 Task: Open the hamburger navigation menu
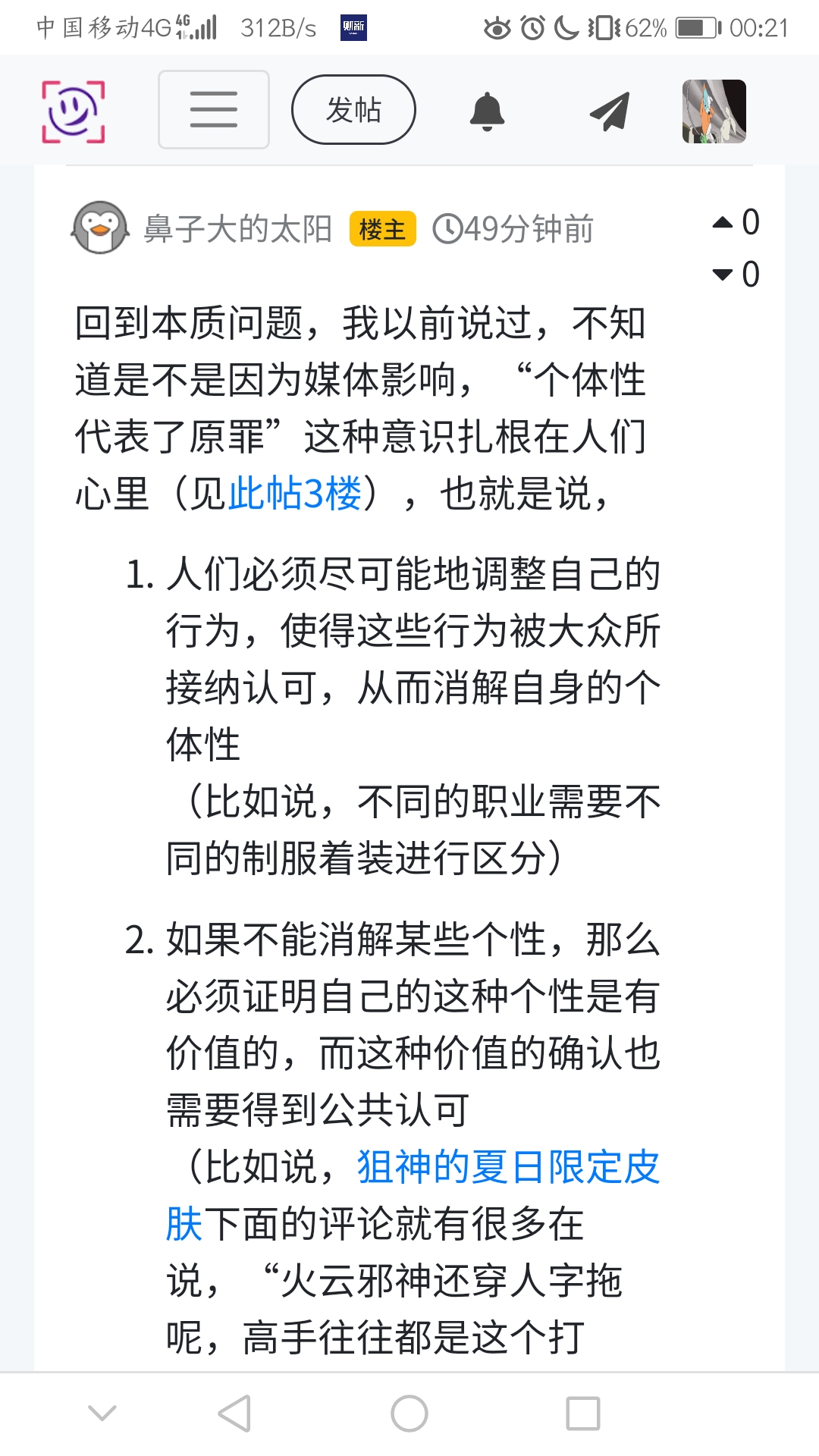tap(214, 110)
